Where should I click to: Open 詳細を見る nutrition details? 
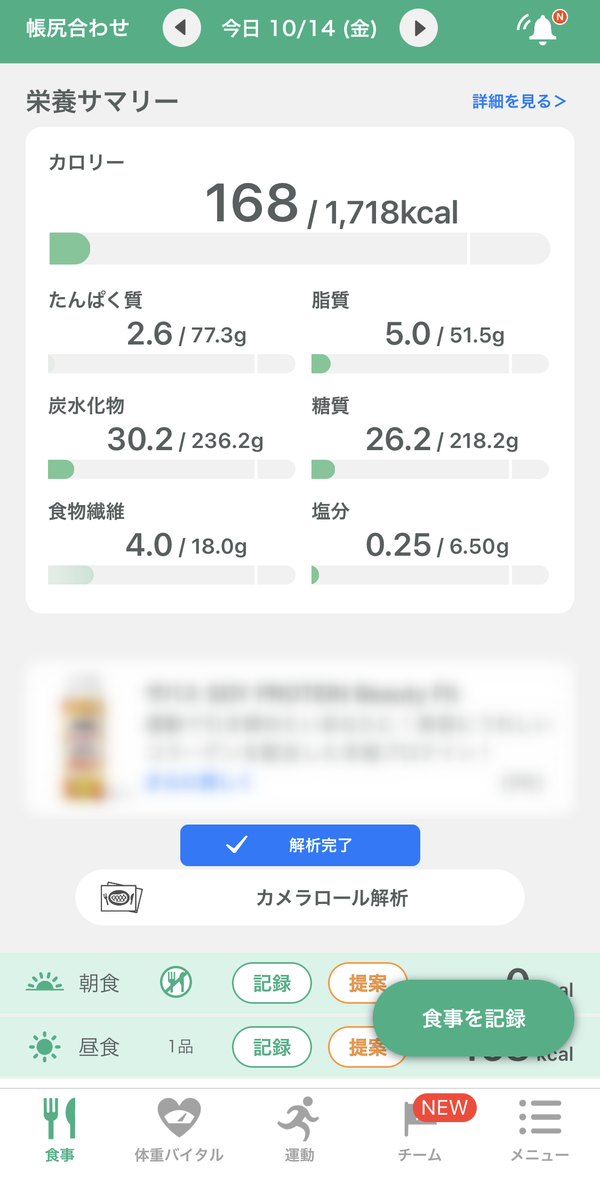pos(519,101)
